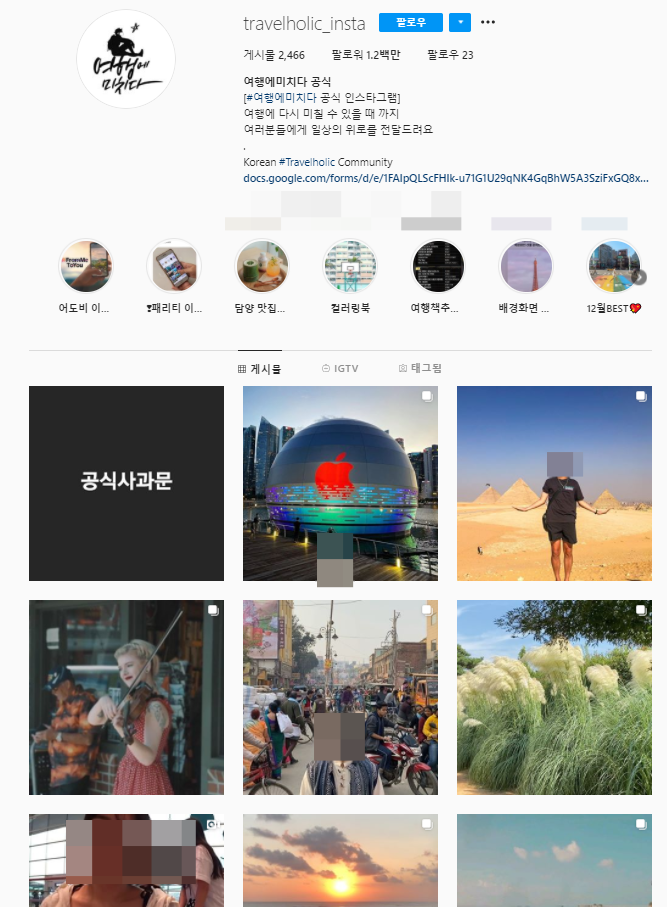This screenshot has height=907, width=667.
Task: Open the pampas grass post
Action: click(x=554, y=697)
